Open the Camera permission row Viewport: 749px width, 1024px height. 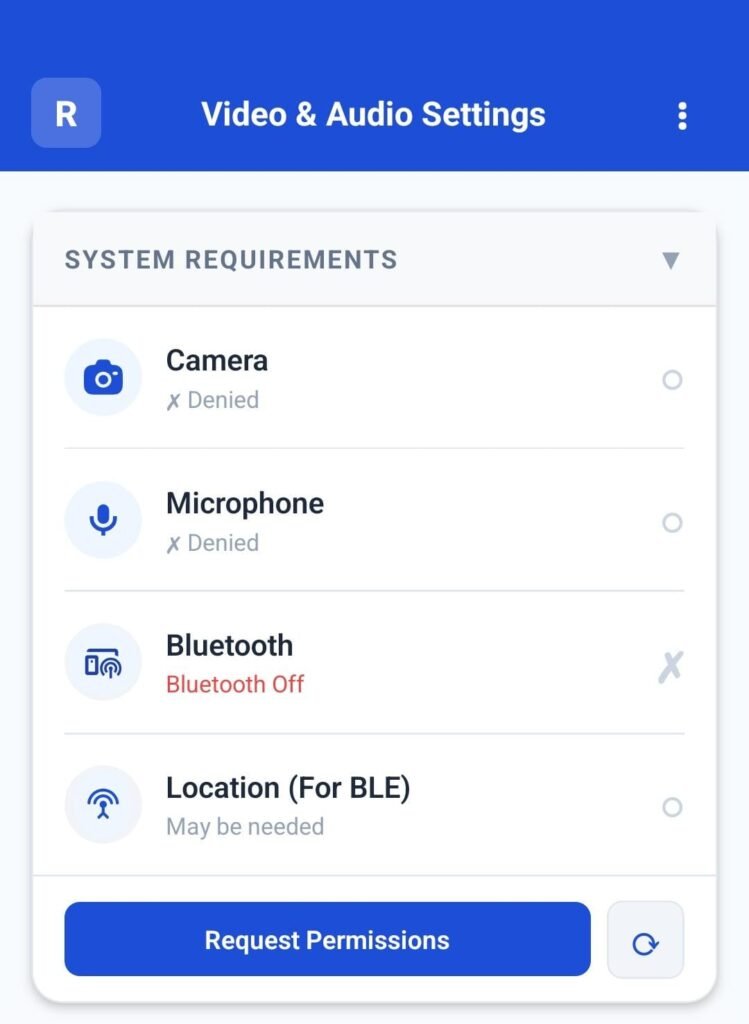pyautogui.click(x=374, y=379)
